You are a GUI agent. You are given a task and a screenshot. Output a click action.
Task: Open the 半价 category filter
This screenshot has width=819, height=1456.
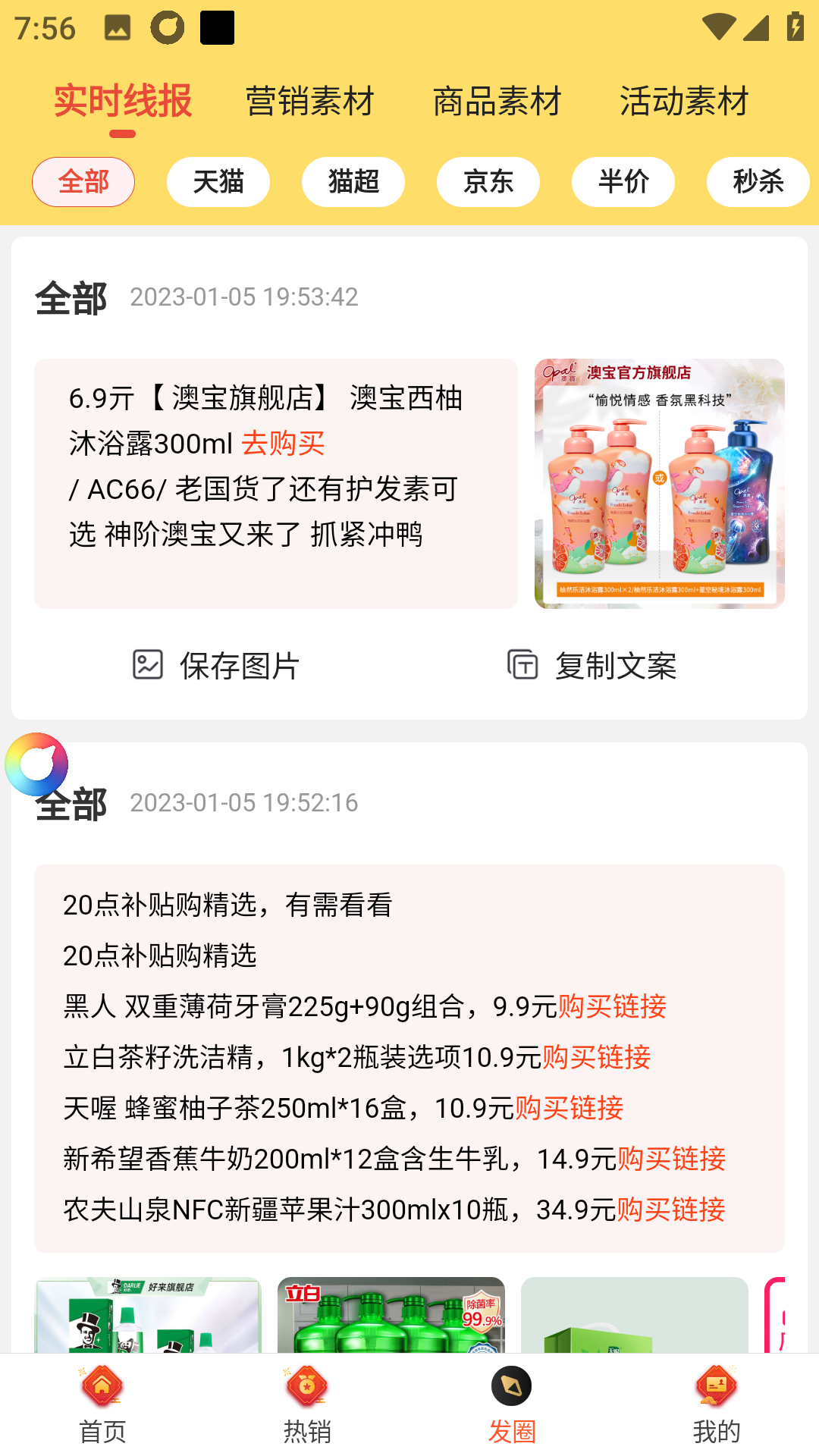pos(623,182)
